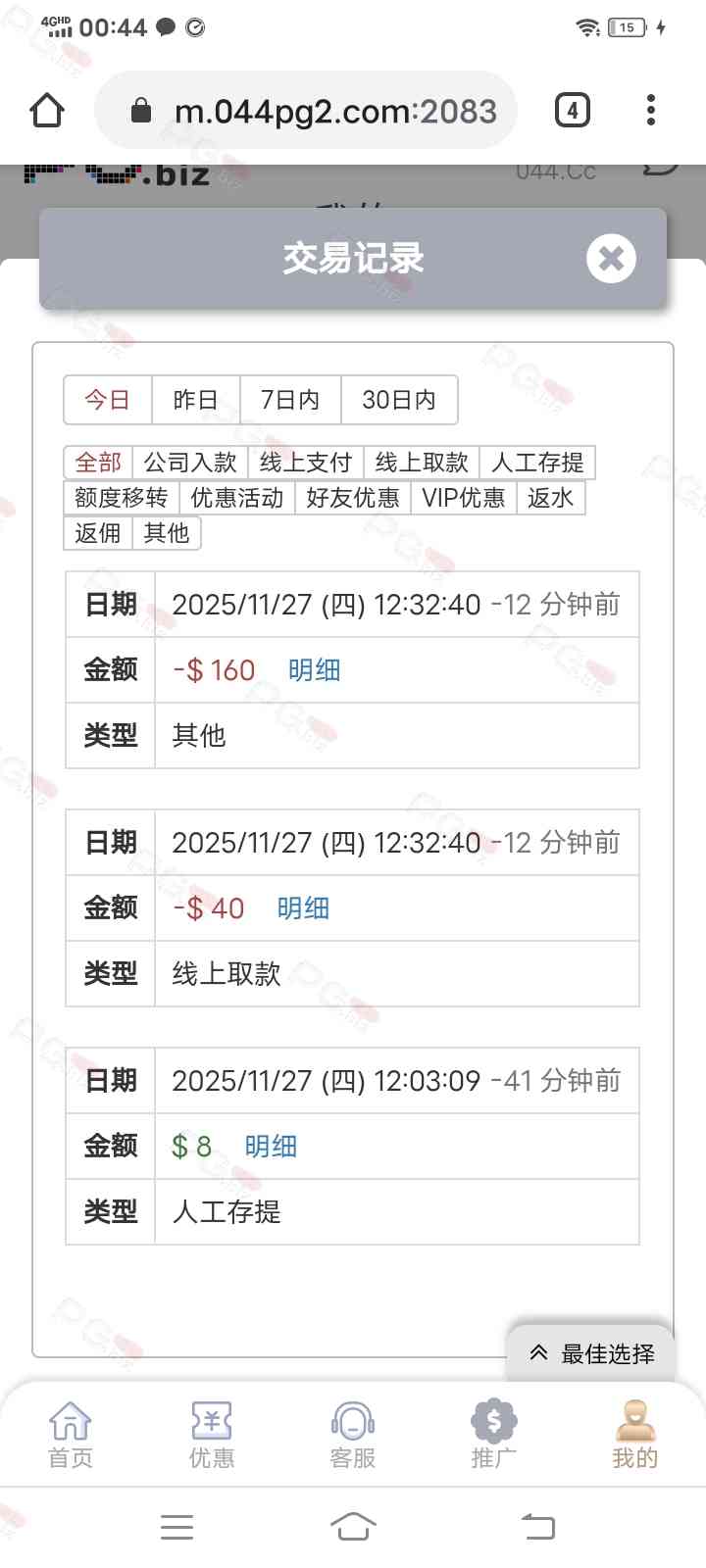View 明细 of the -$40 withdrawal
This screenshot has height=1568, width=706.
click(303, 908)
